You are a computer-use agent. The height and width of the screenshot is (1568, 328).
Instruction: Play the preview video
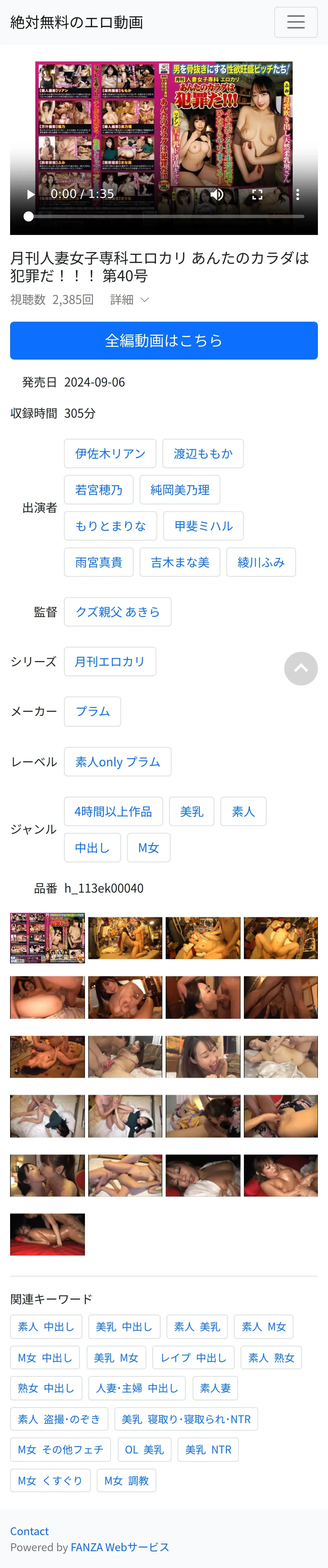tap(30, 195)
